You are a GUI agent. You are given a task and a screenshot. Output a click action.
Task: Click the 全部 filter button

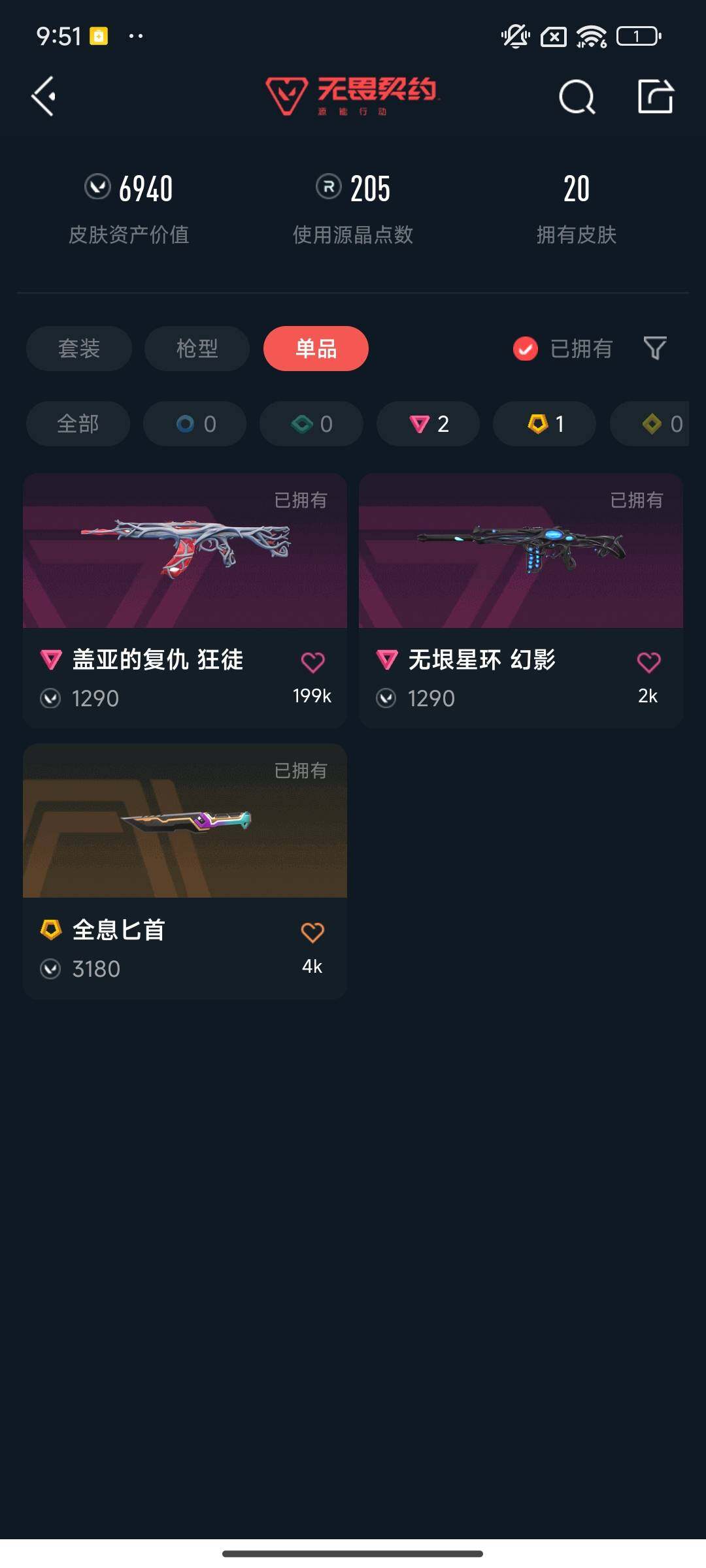pos(77,423)
